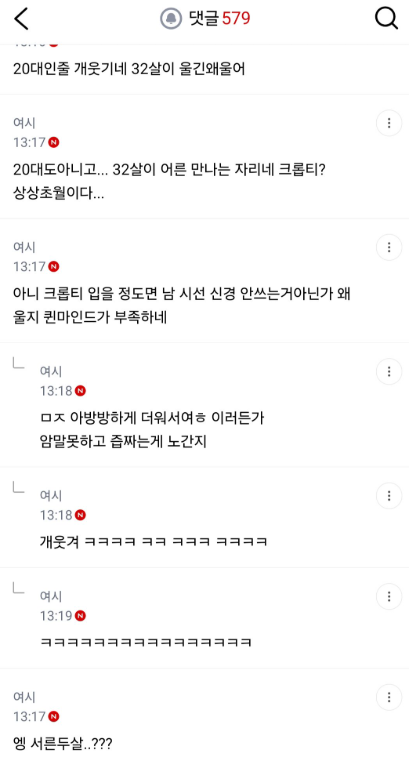Image resolution: width=409 pixels, height=764 pixels.
Task: Open search with the magnifier icon
Action: point(387,19)
